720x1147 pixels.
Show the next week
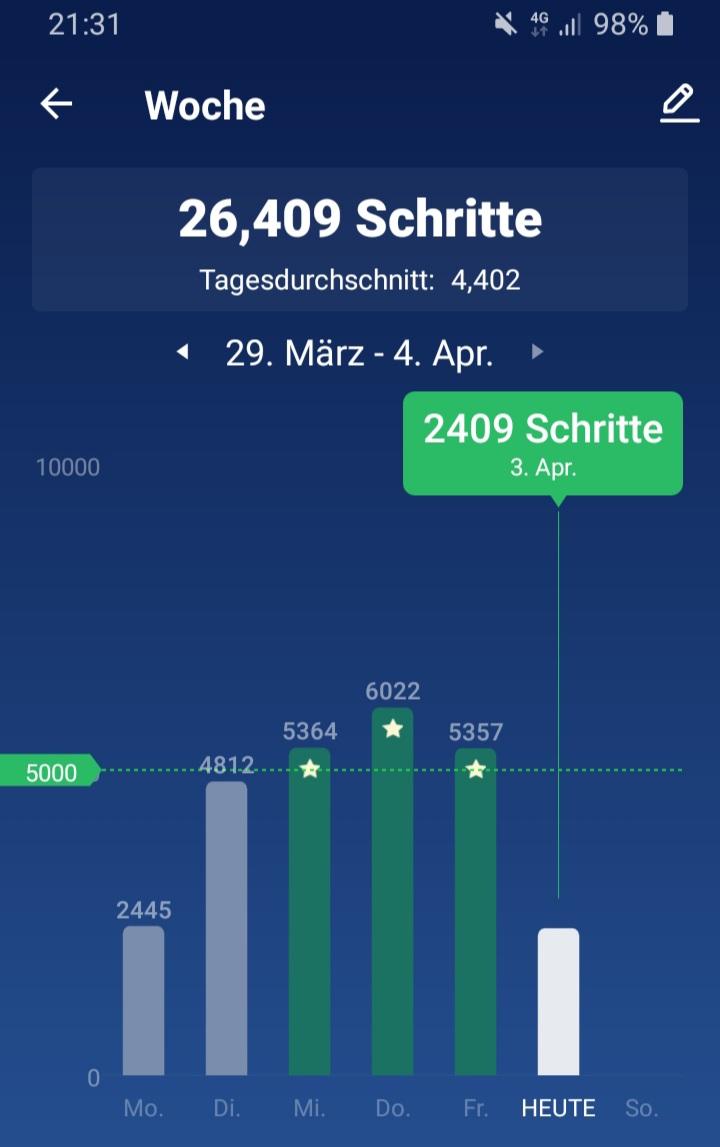[x=538, y=352]
